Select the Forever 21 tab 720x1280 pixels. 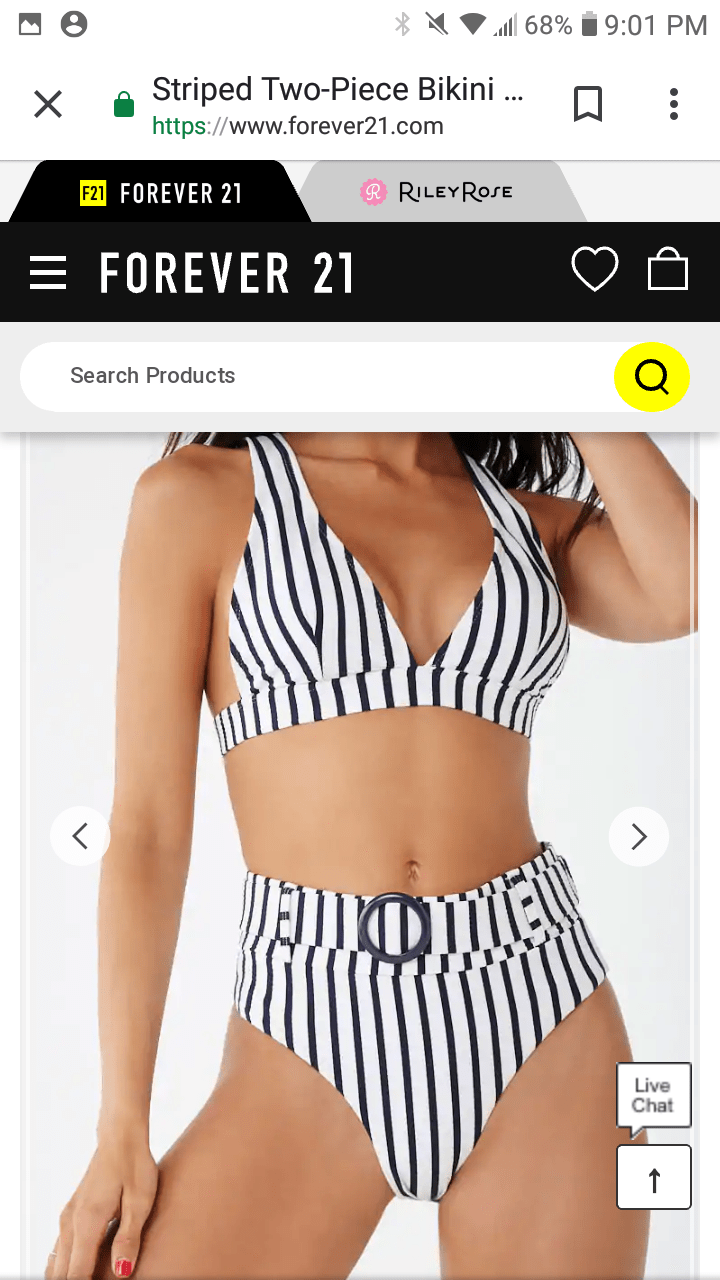coord(160,193)
